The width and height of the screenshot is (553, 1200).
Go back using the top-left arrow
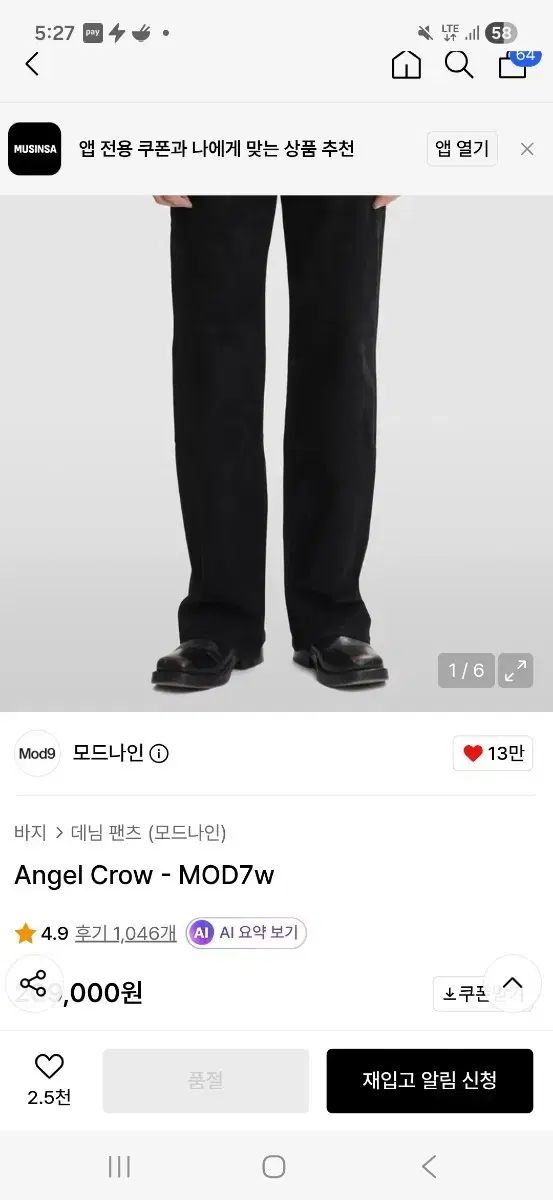click(32, 64)
